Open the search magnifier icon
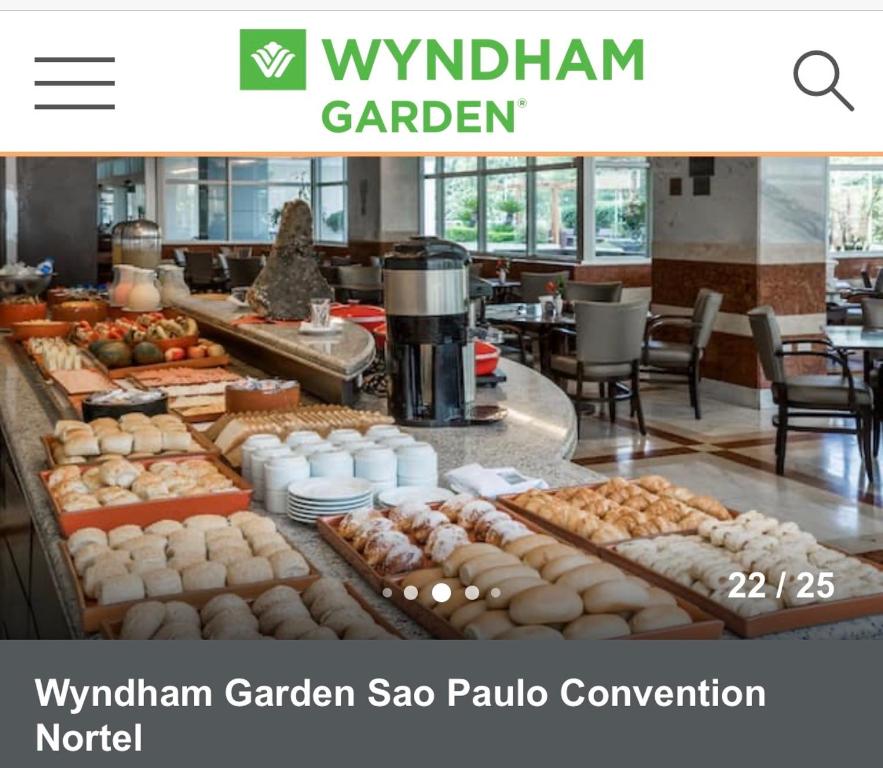883x768 pixels. click(823, 81)
